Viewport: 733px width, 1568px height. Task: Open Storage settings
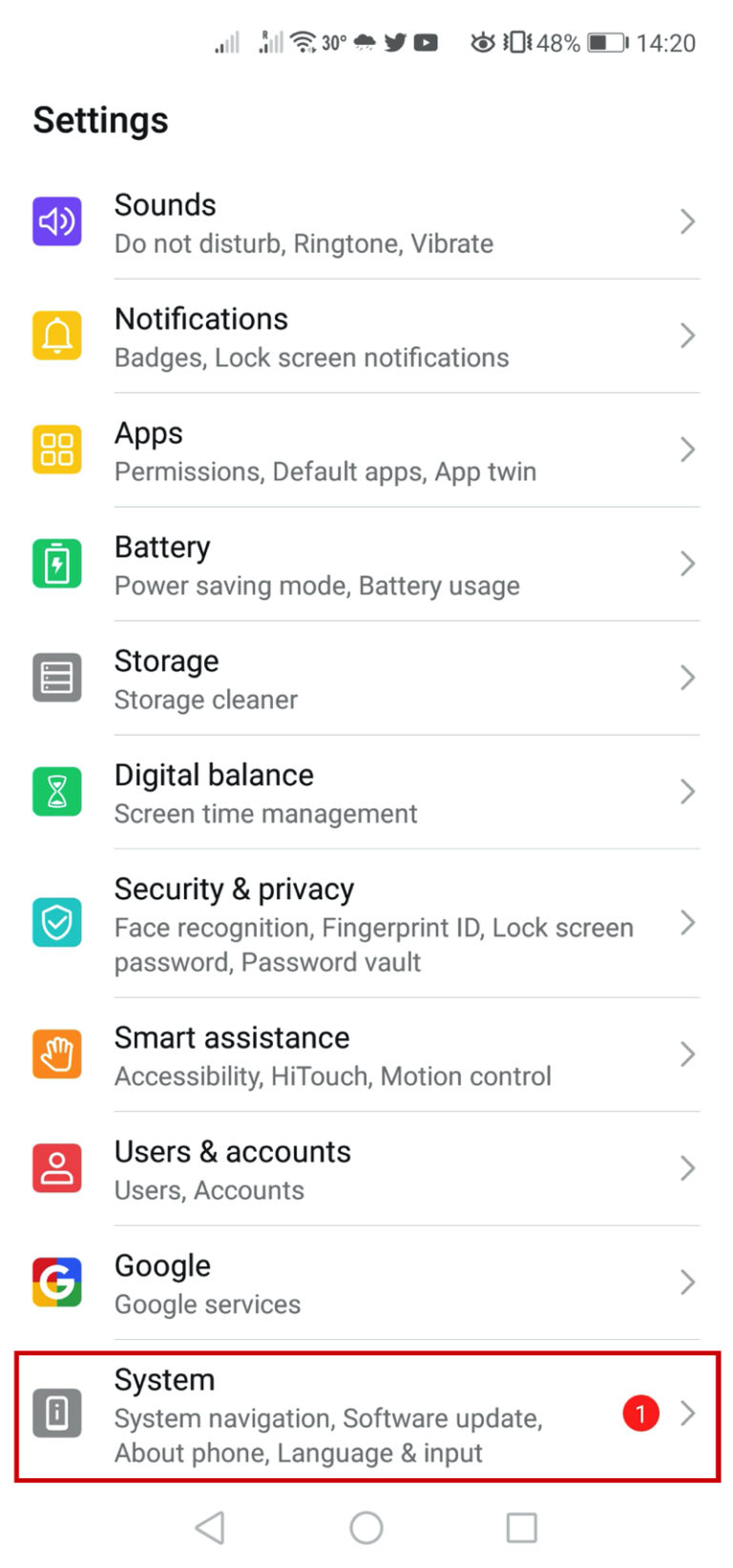coord(363,679)
